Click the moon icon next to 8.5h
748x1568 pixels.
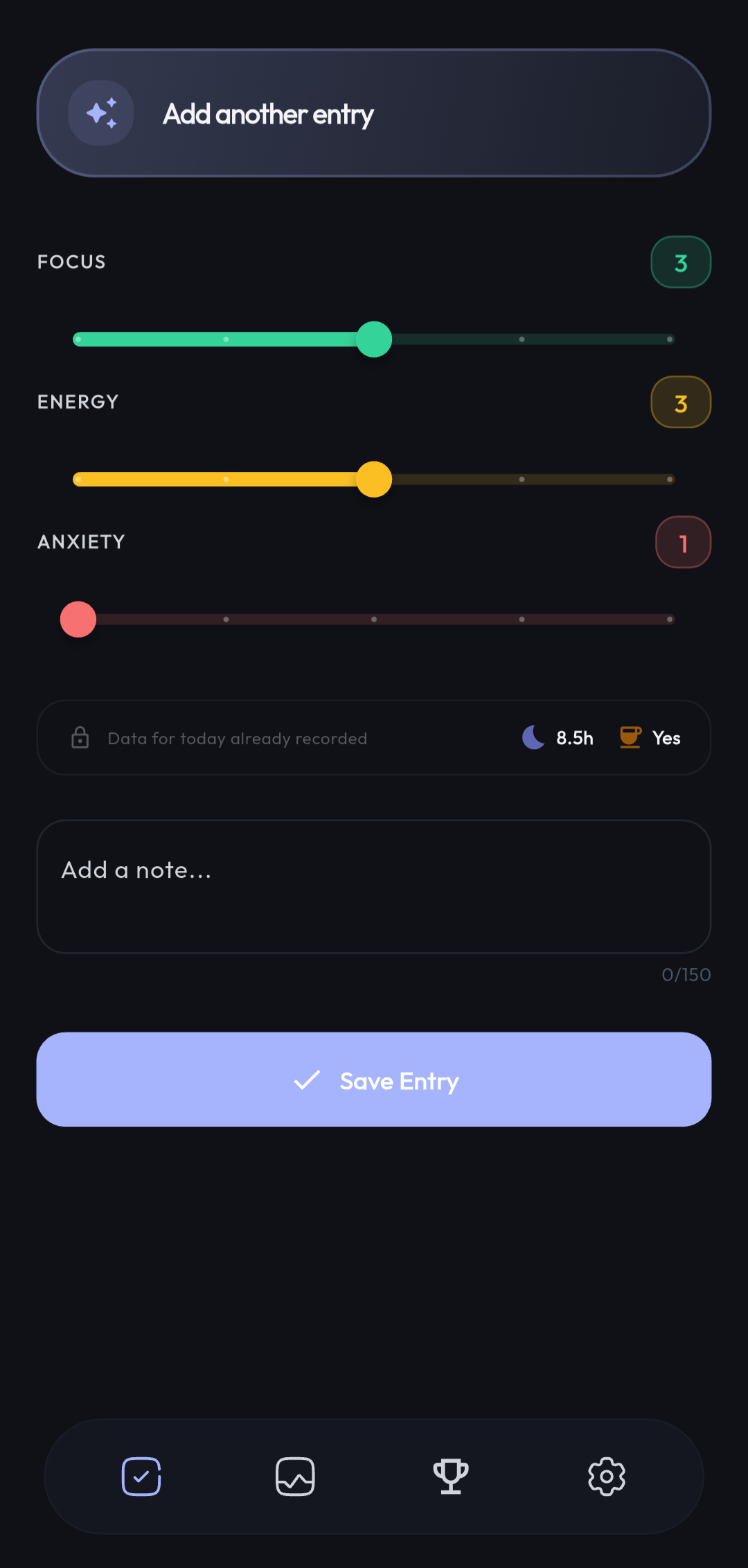531,737
